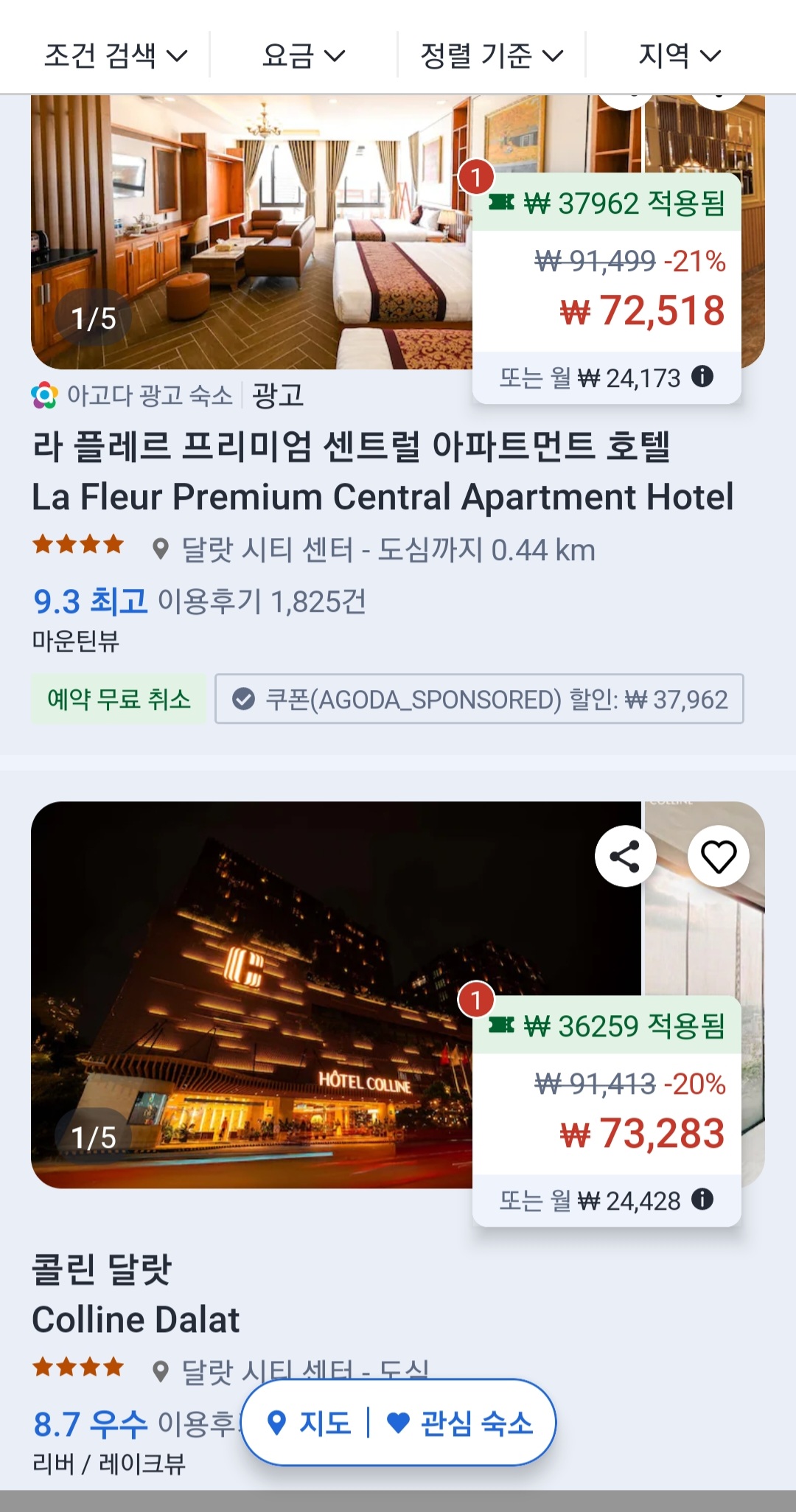Save Colline Dalat to favorites
This screenshot has width=796, height=1512.
pos(719,857)
